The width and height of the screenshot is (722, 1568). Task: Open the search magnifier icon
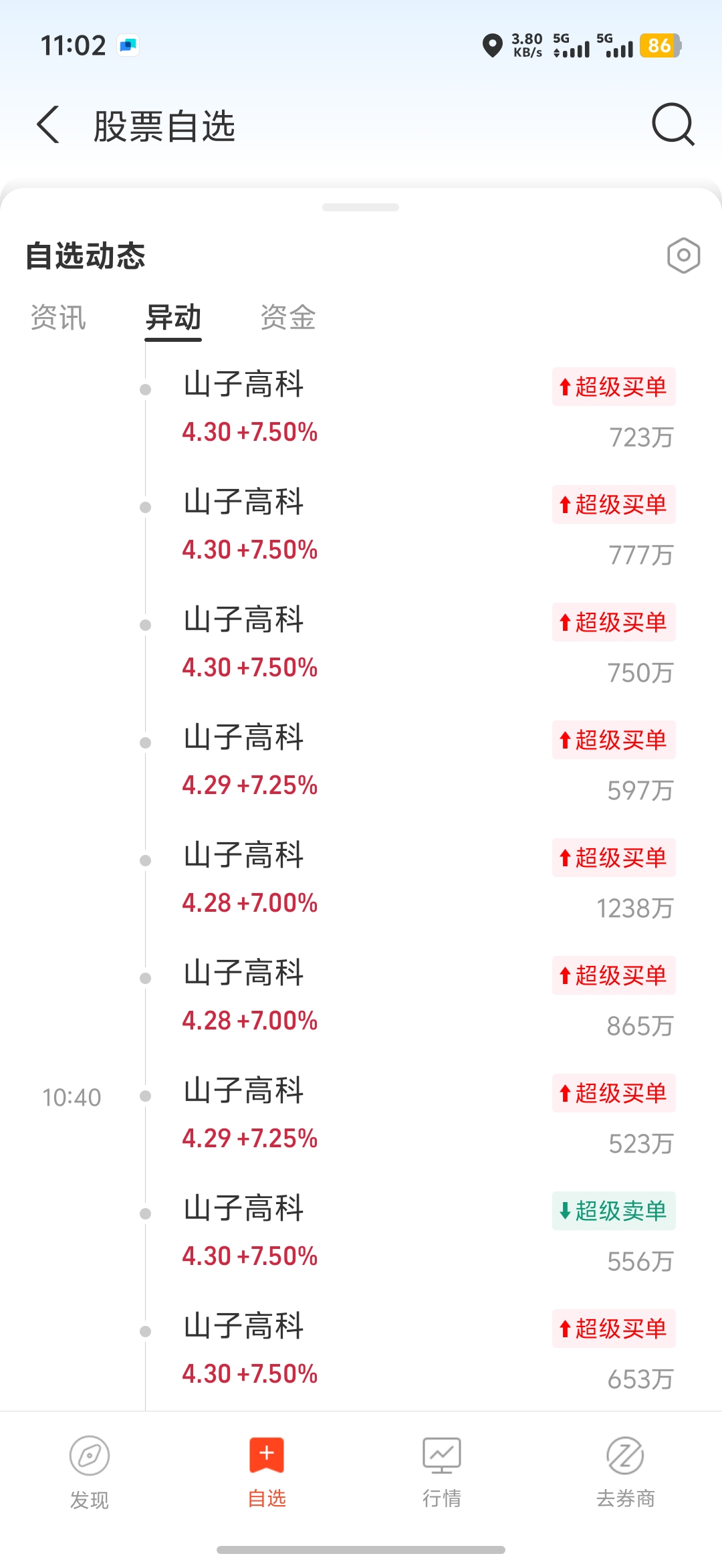673,124
